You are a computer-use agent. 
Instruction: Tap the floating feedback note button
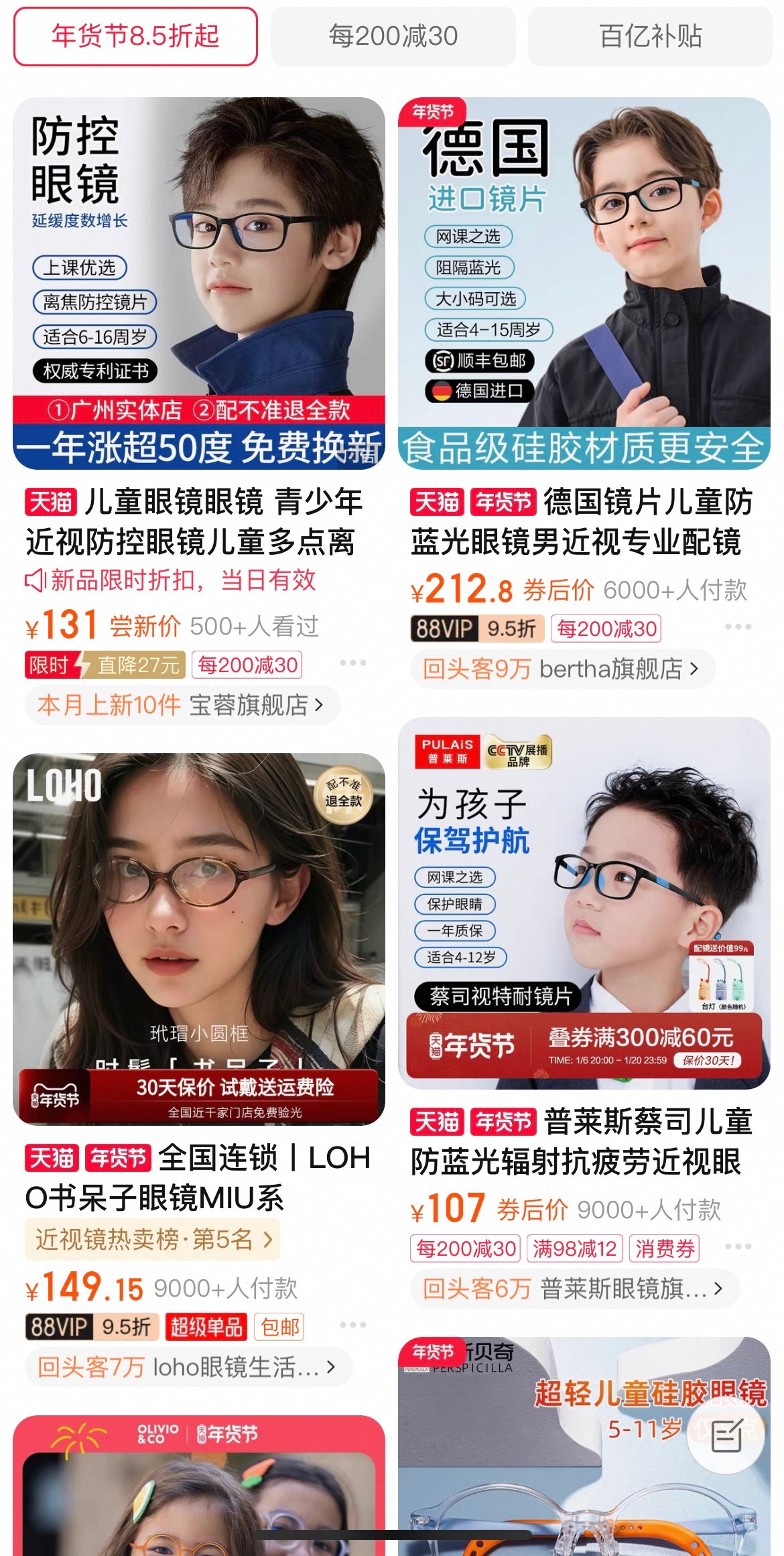click(726, 1436)
